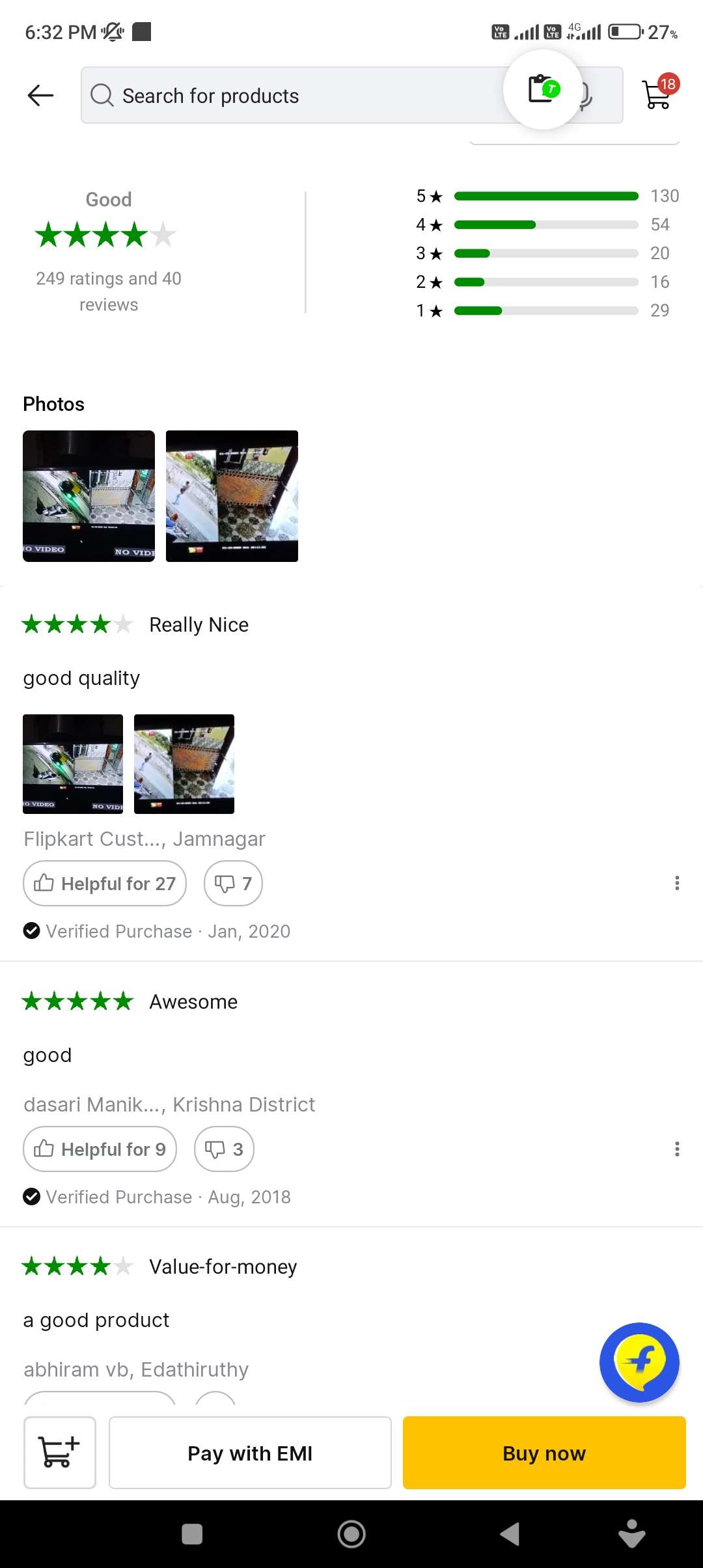Mark Really Nice review as helpful

tap(105, 884)
